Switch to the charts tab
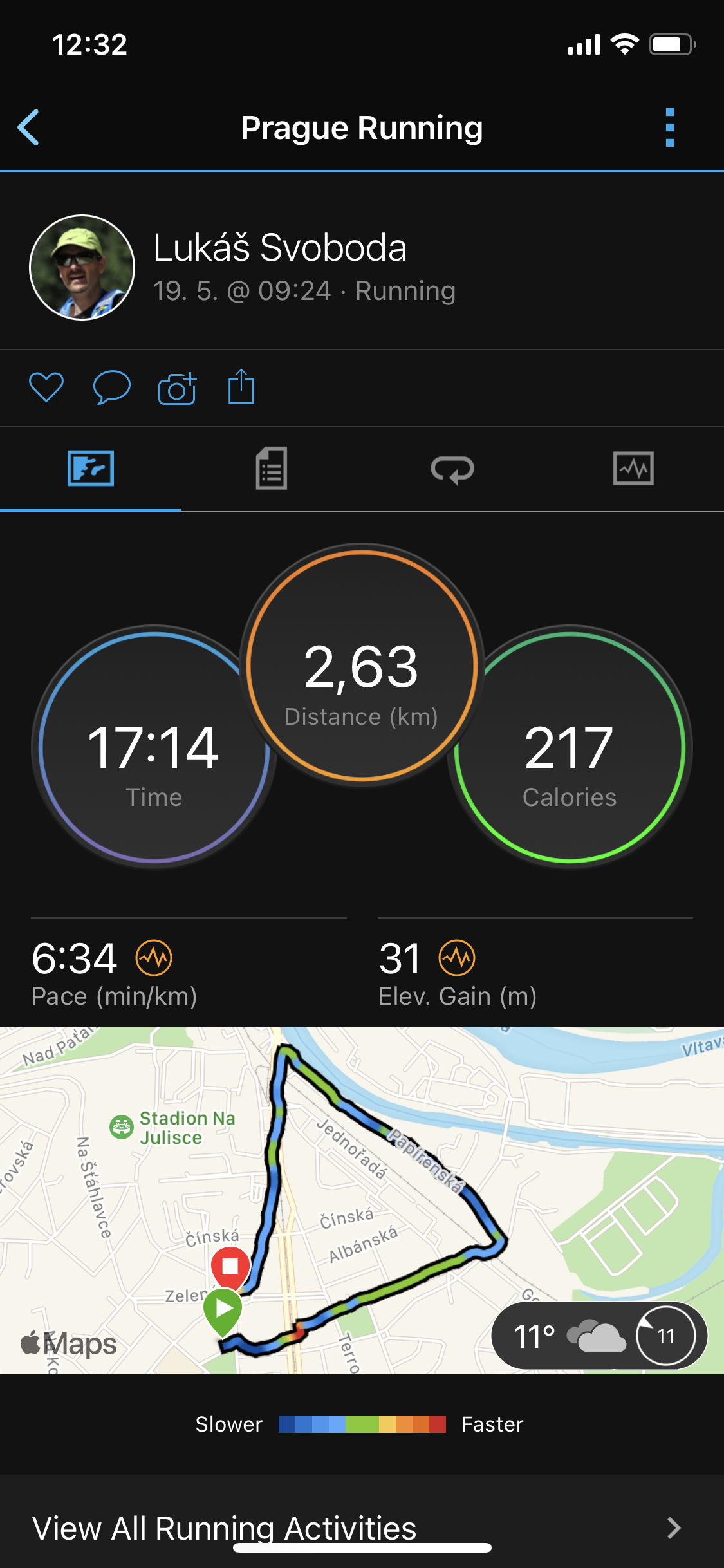 633,468
